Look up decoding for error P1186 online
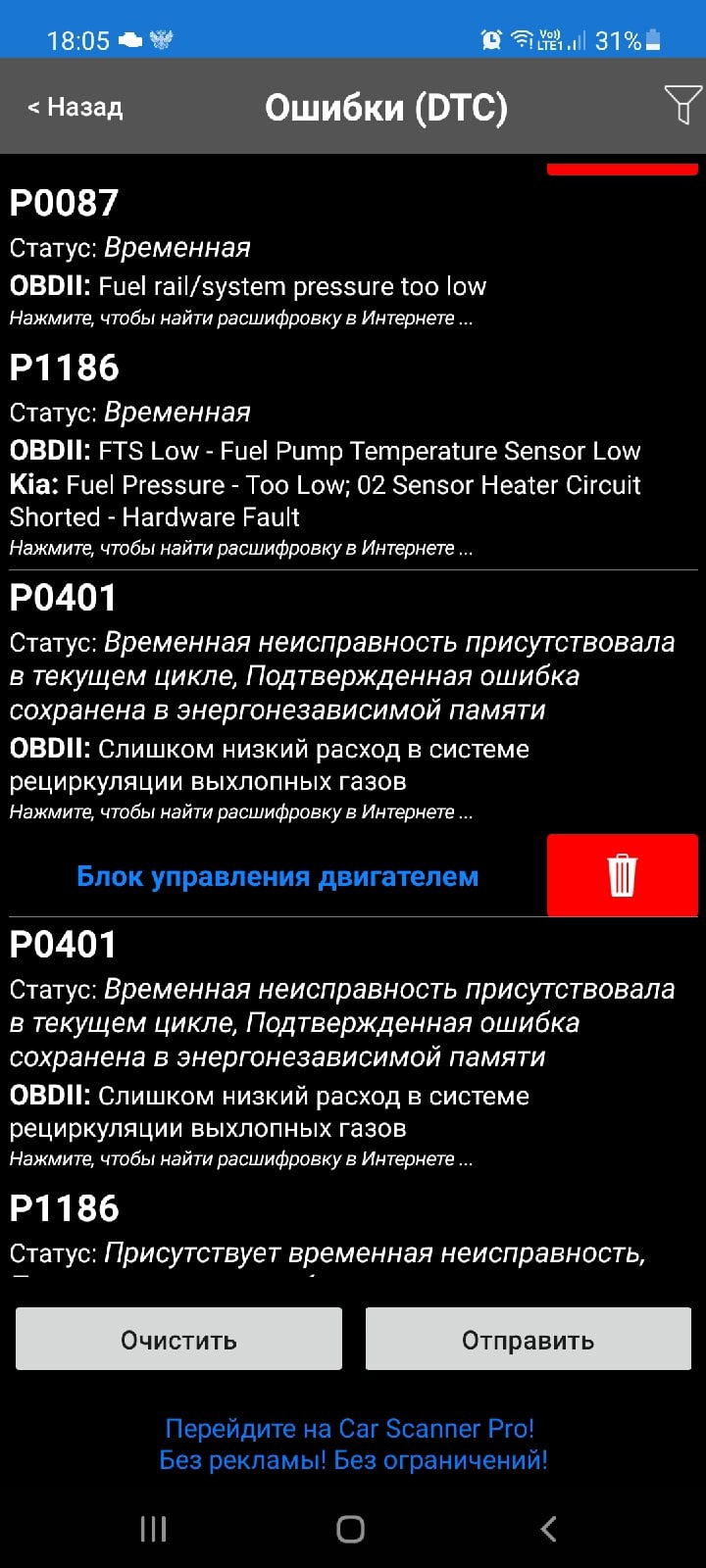 [241, 549]
